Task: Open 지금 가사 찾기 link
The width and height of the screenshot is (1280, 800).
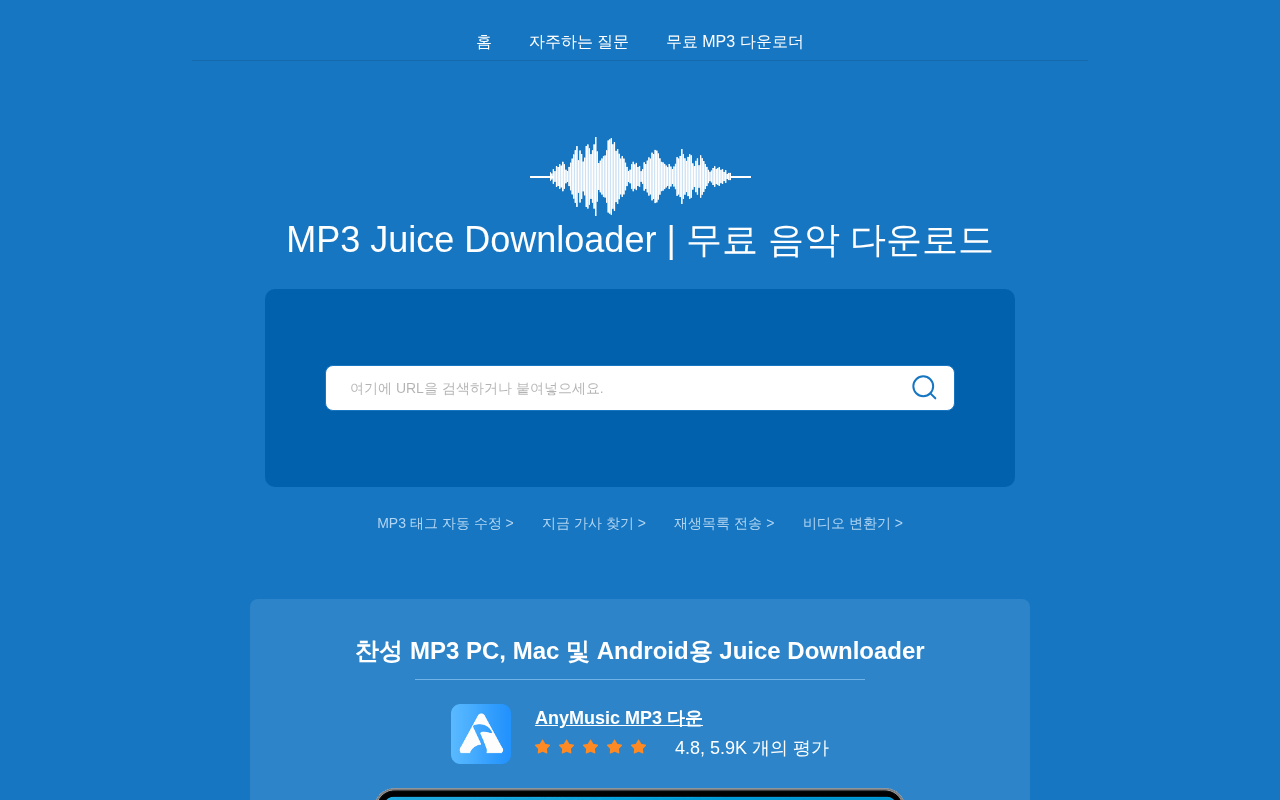Action: pyautogui.click(x=594, y=523)
